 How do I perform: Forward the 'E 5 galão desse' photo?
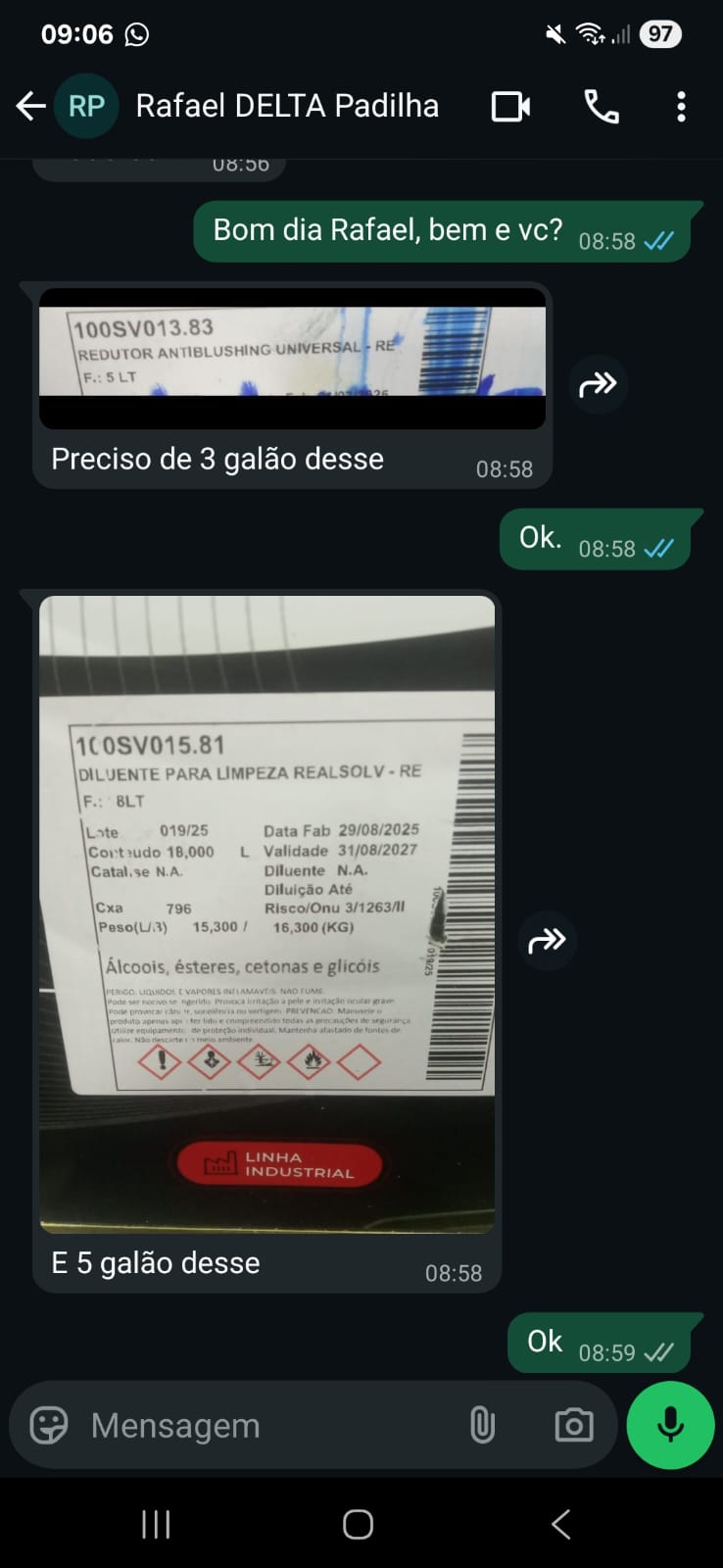tap(547, 941)
